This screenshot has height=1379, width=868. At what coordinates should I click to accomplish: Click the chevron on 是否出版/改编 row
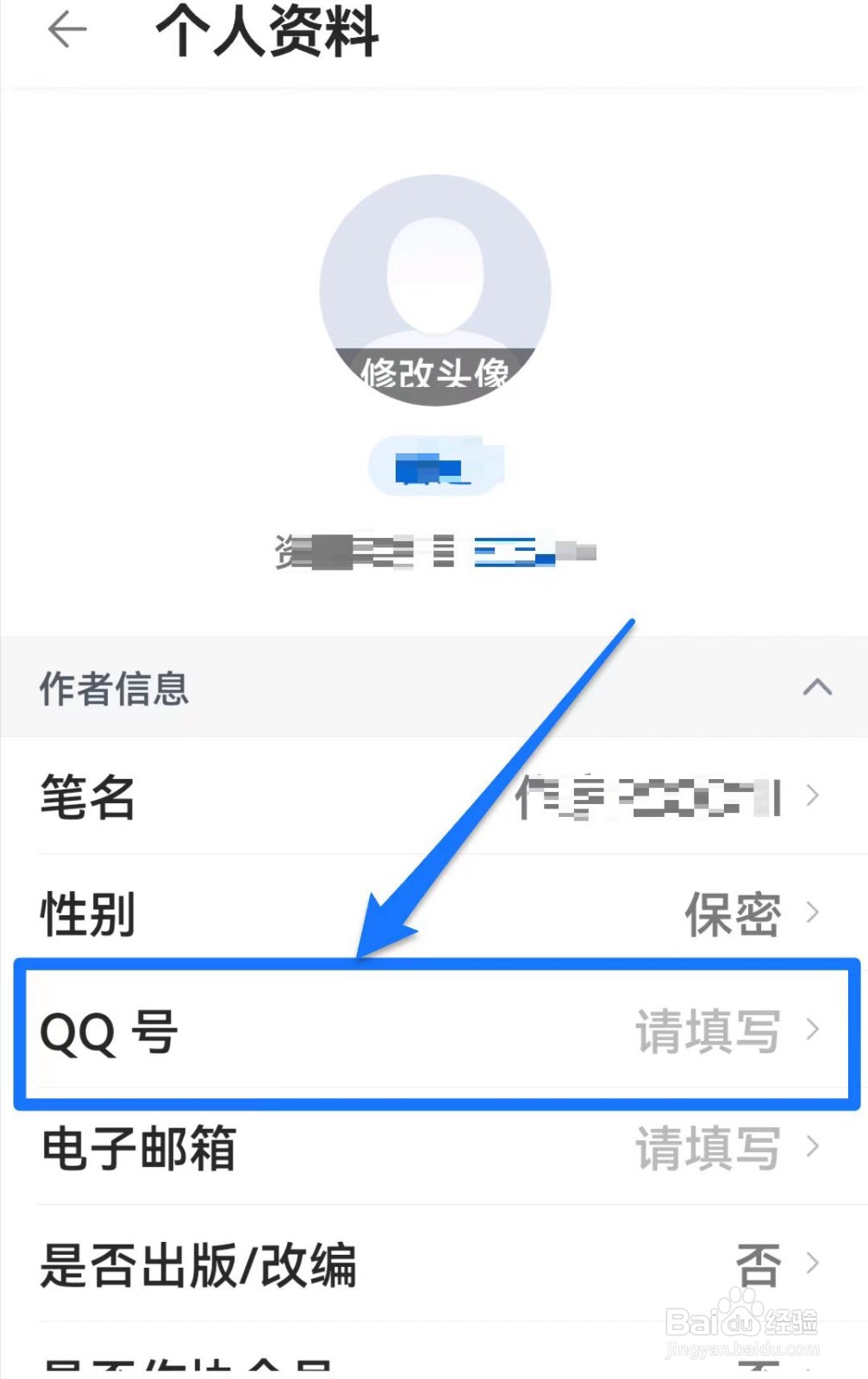pos(814,1264)
